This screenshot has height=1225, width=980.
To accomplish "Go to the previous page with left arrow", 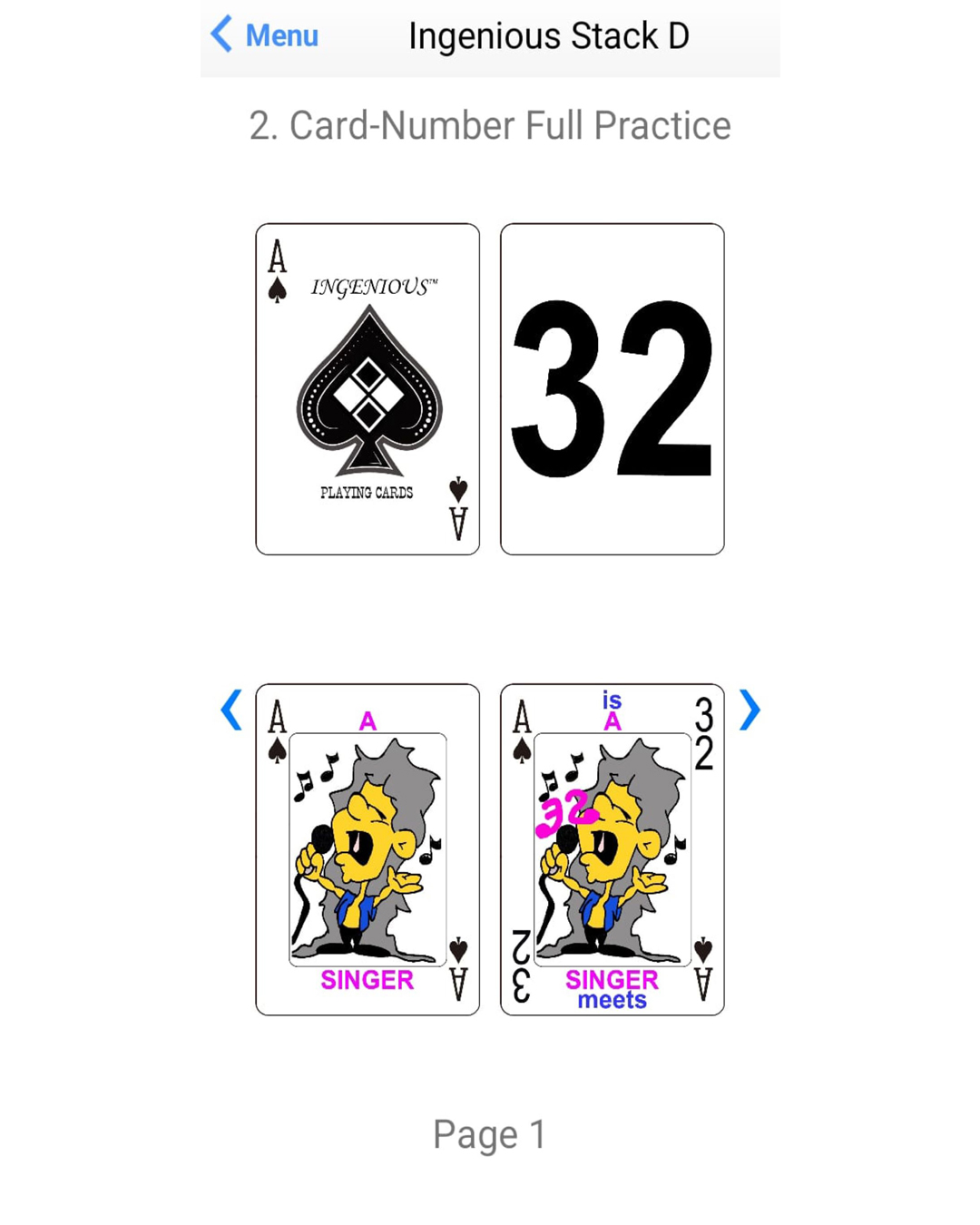I will point(231,710).
